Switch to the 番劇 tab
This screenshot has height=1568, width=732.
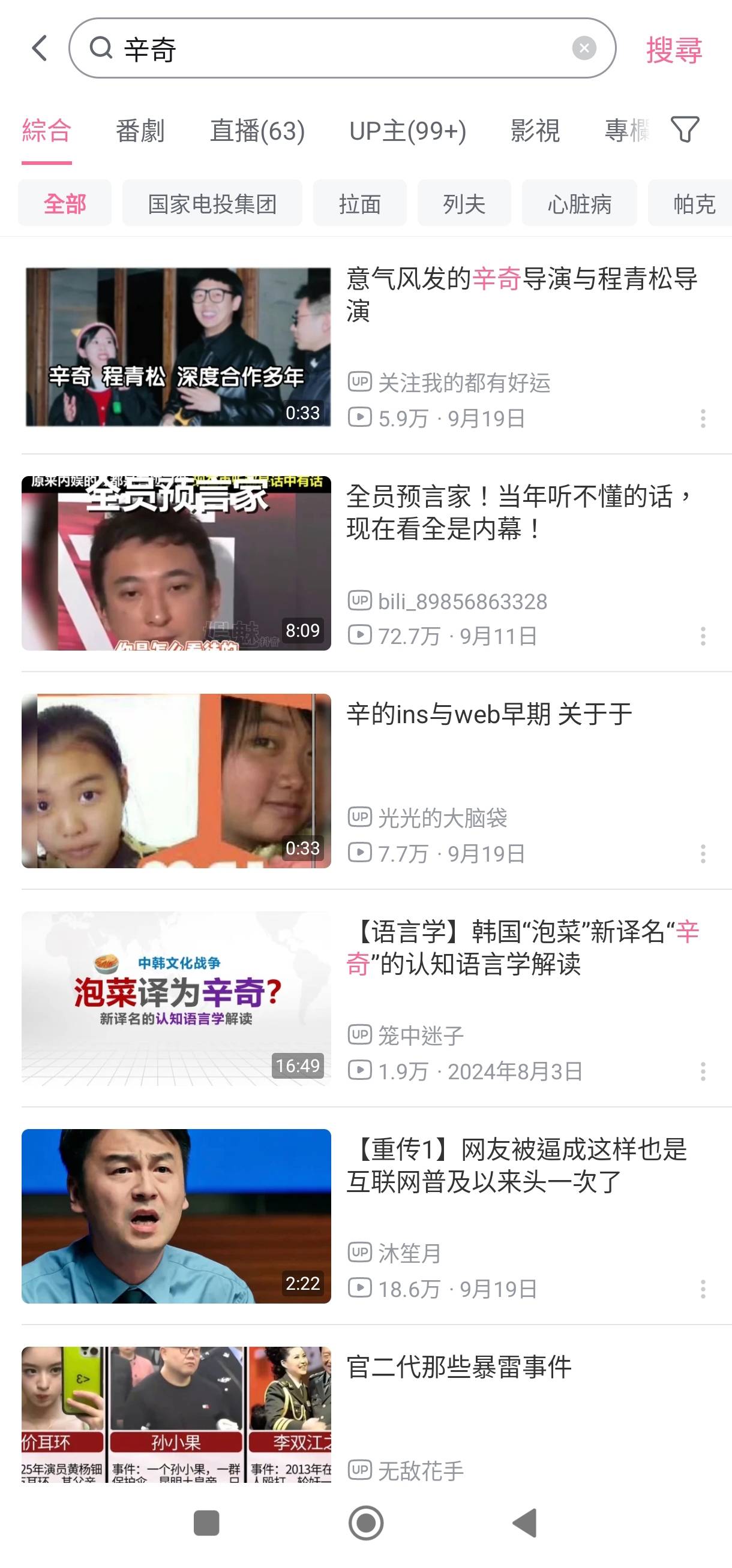(140, 131)
